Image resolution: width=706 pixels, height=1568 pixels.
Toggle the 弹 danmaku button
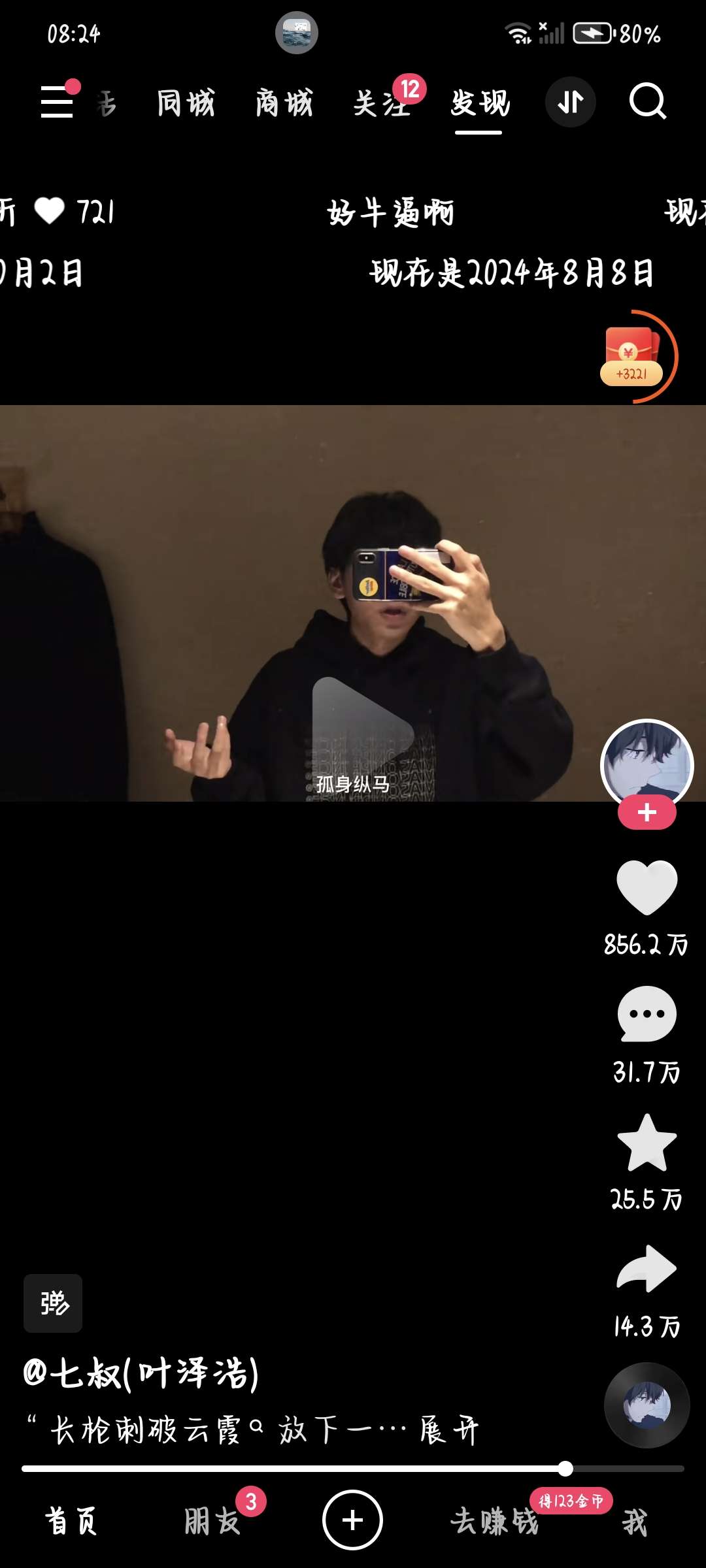[x=53, y=1303]
